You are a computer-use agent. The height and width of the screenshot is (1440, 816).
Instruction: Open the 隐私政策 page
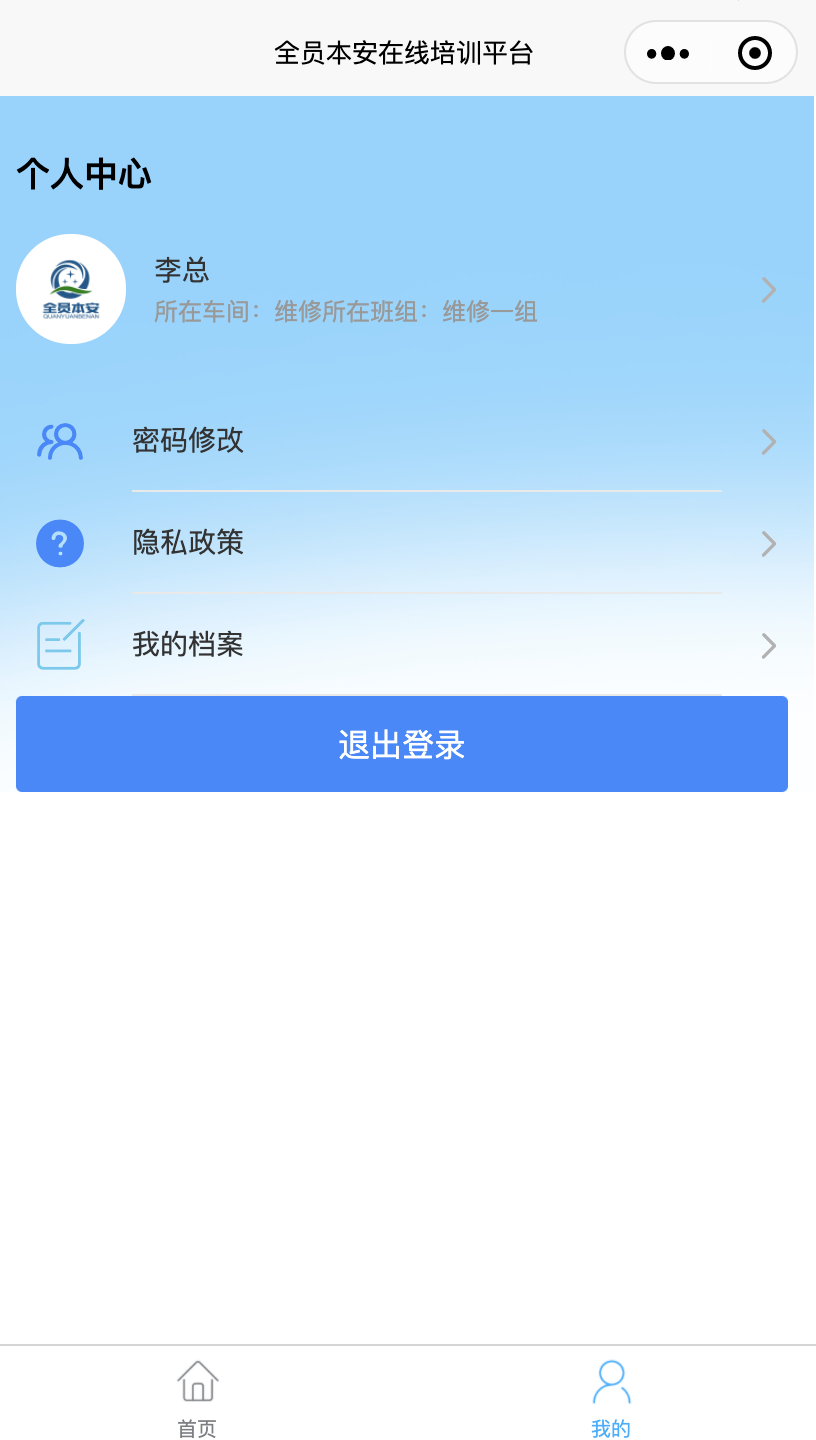188,543
